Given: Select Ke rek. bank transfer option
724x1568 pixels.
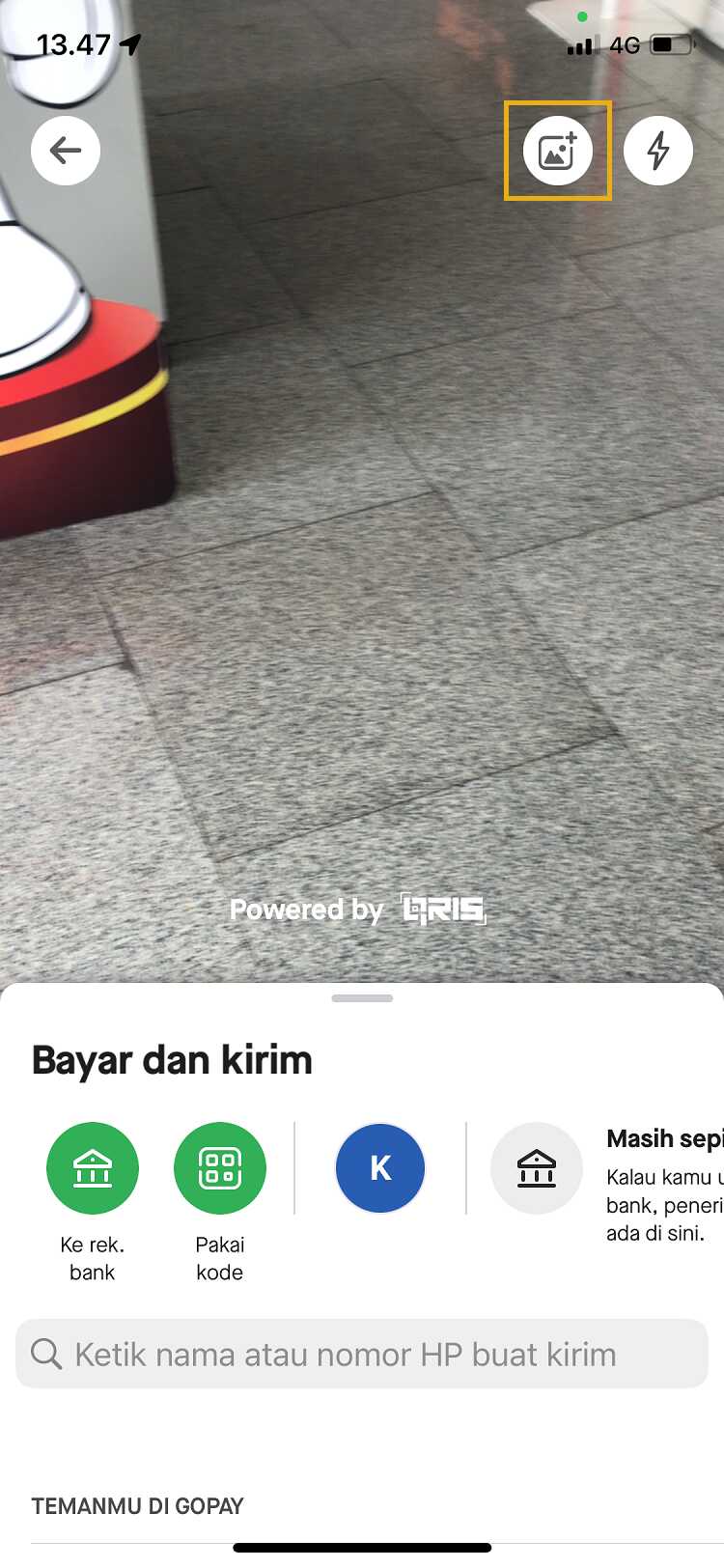Looking at the screenshot, I should (x=93, y=1168).
